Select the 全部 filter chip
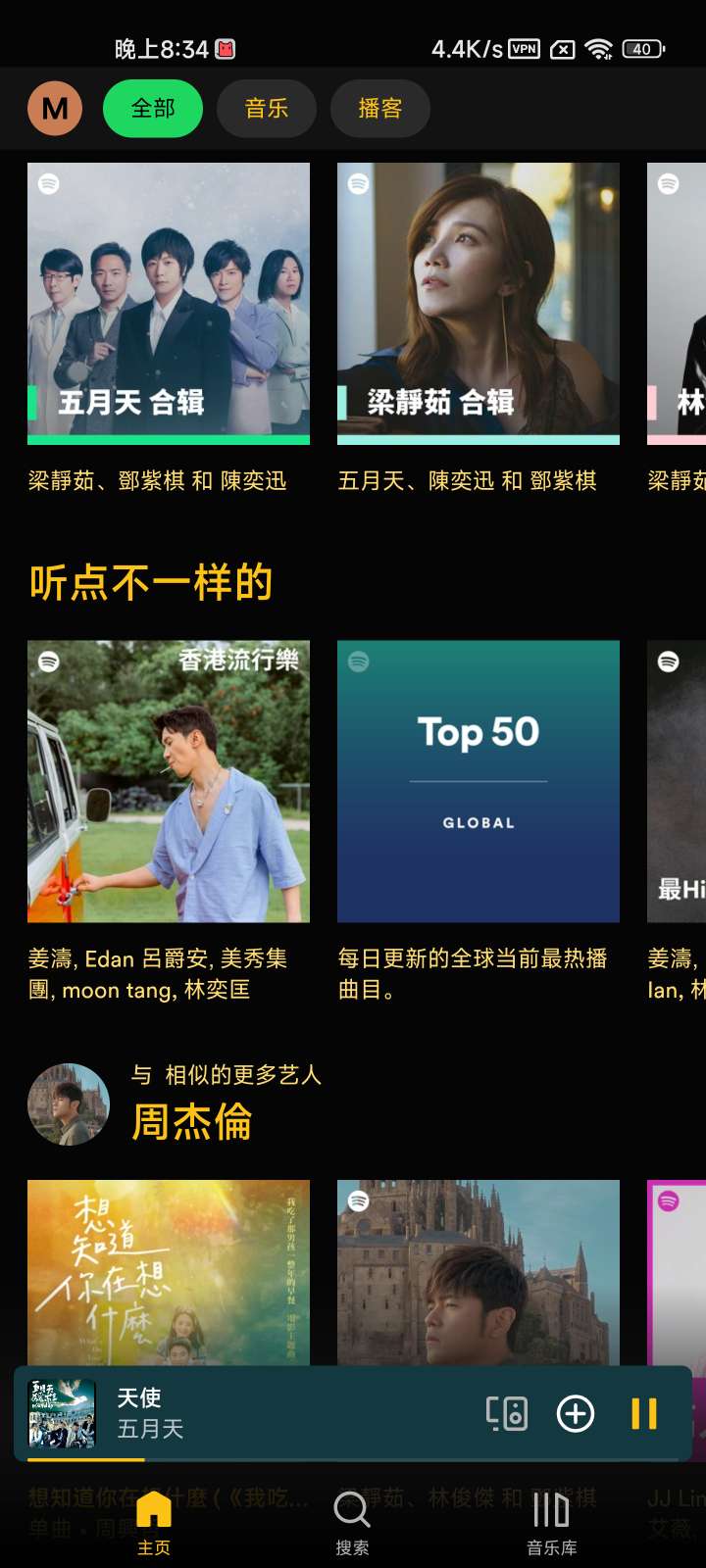Screen dimensions: 706x1568 (153, 108)
